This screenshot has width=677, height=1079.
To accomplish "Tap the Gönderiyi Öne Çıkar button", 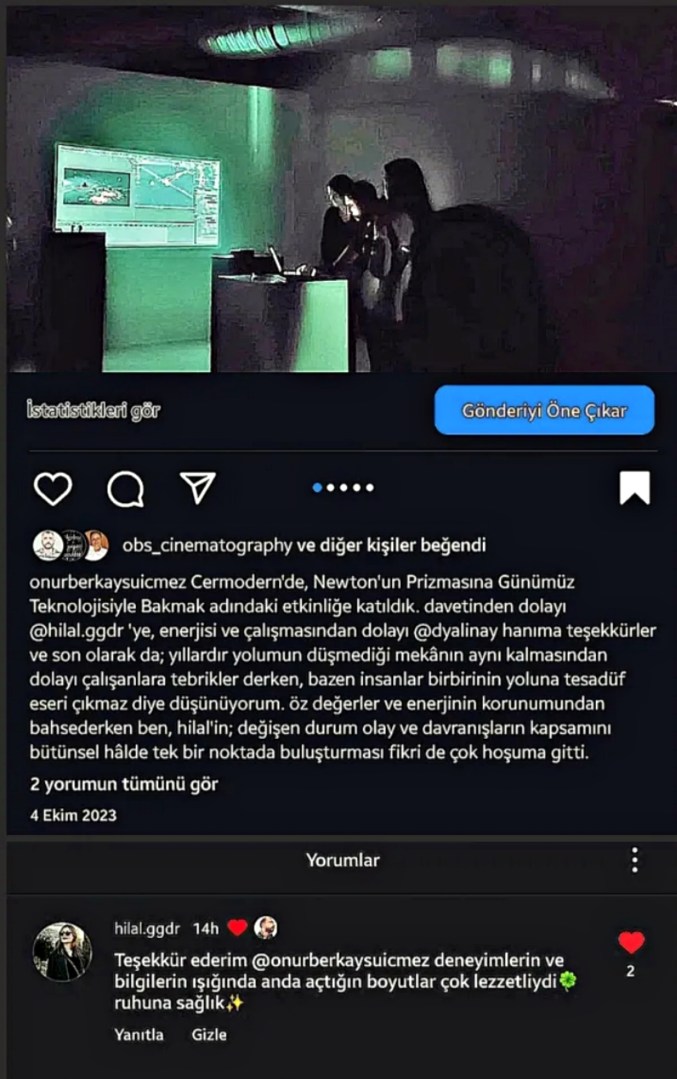I will point(544,411).
